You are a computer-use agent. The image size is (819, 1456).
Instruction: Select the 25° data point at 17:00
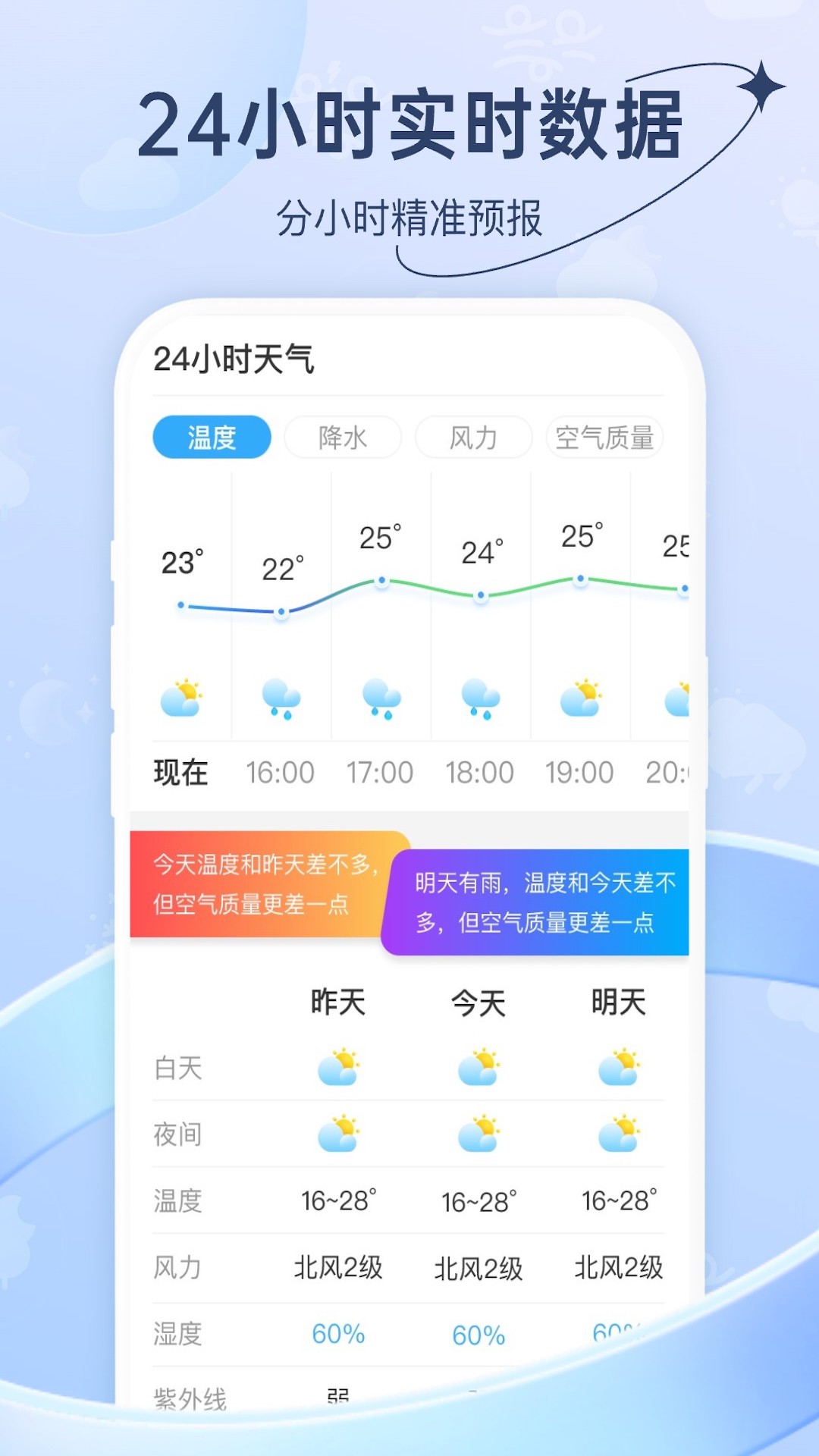379,582
